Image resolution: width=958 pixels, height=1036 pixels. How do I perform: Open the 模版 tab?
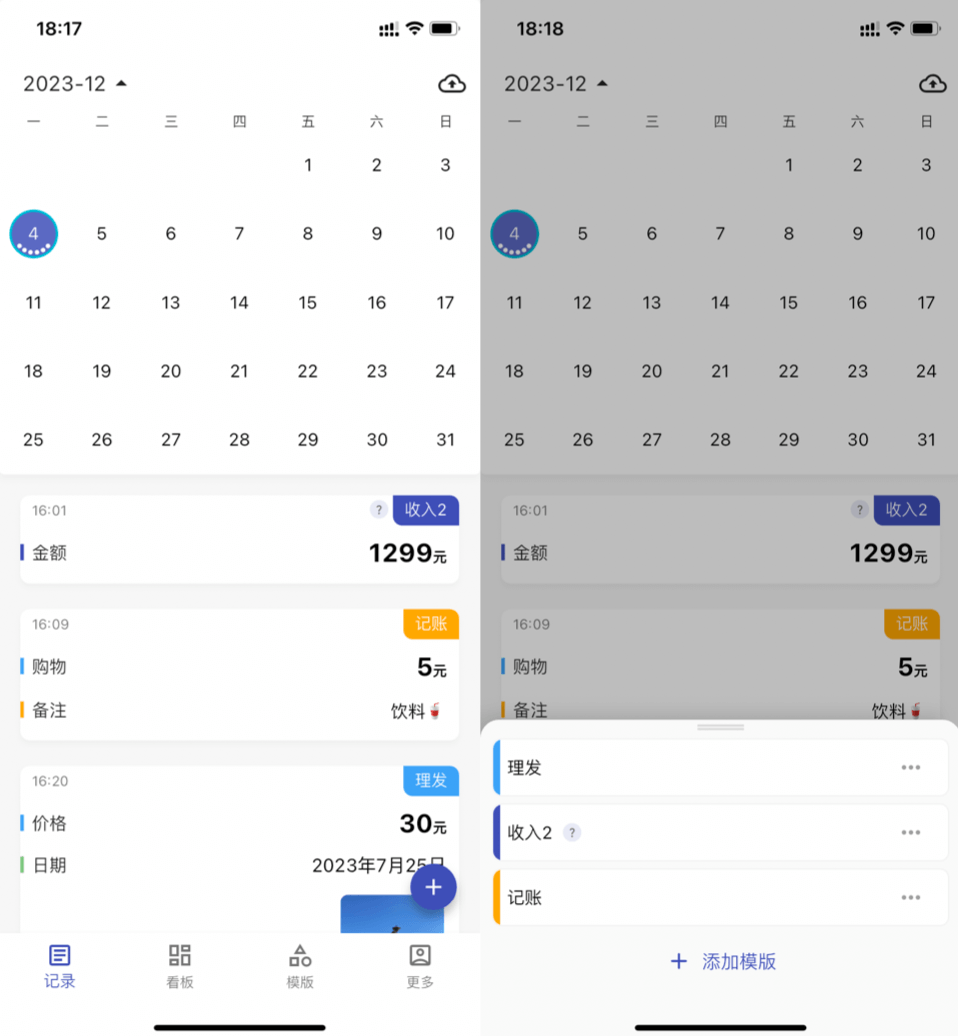pos(300,966)
